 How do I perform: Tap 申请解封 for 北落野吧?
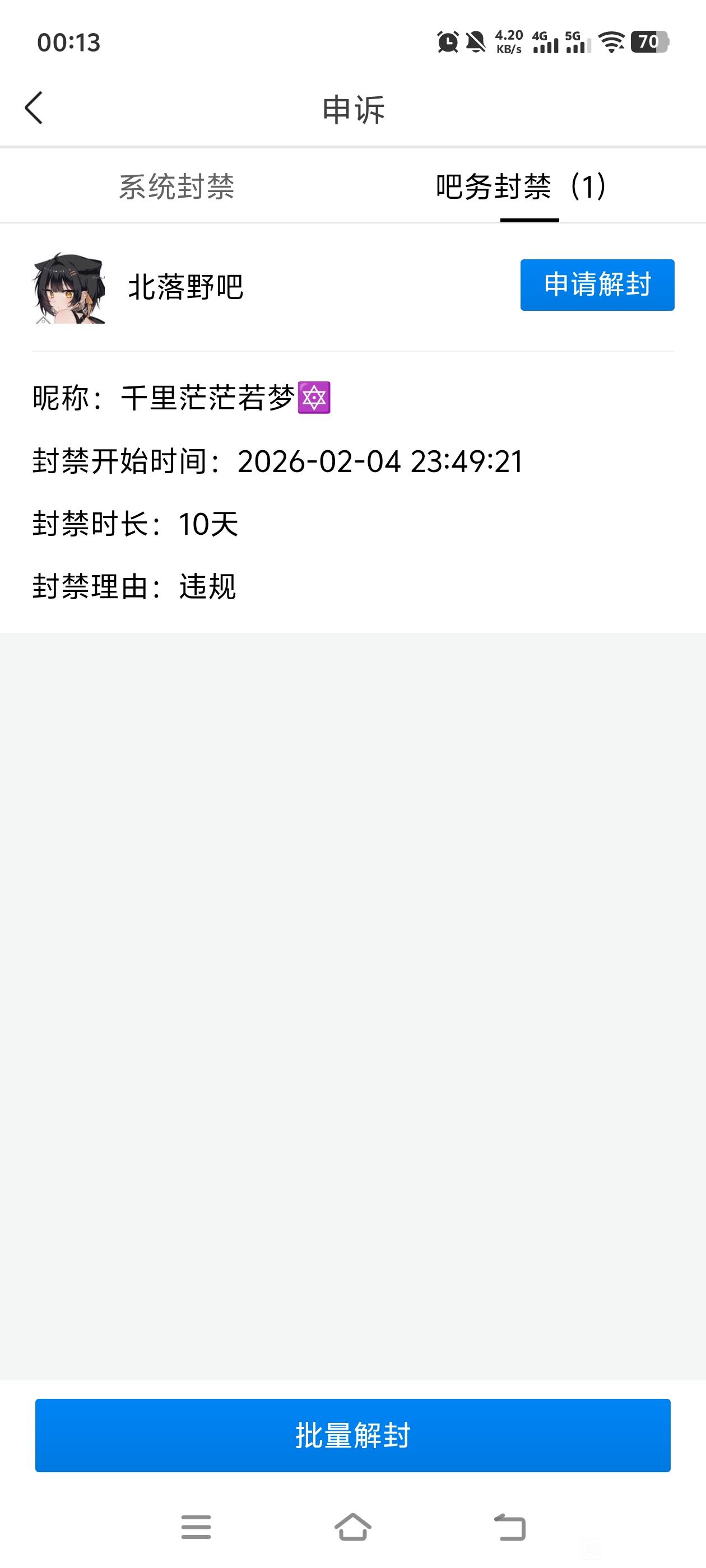596,285
